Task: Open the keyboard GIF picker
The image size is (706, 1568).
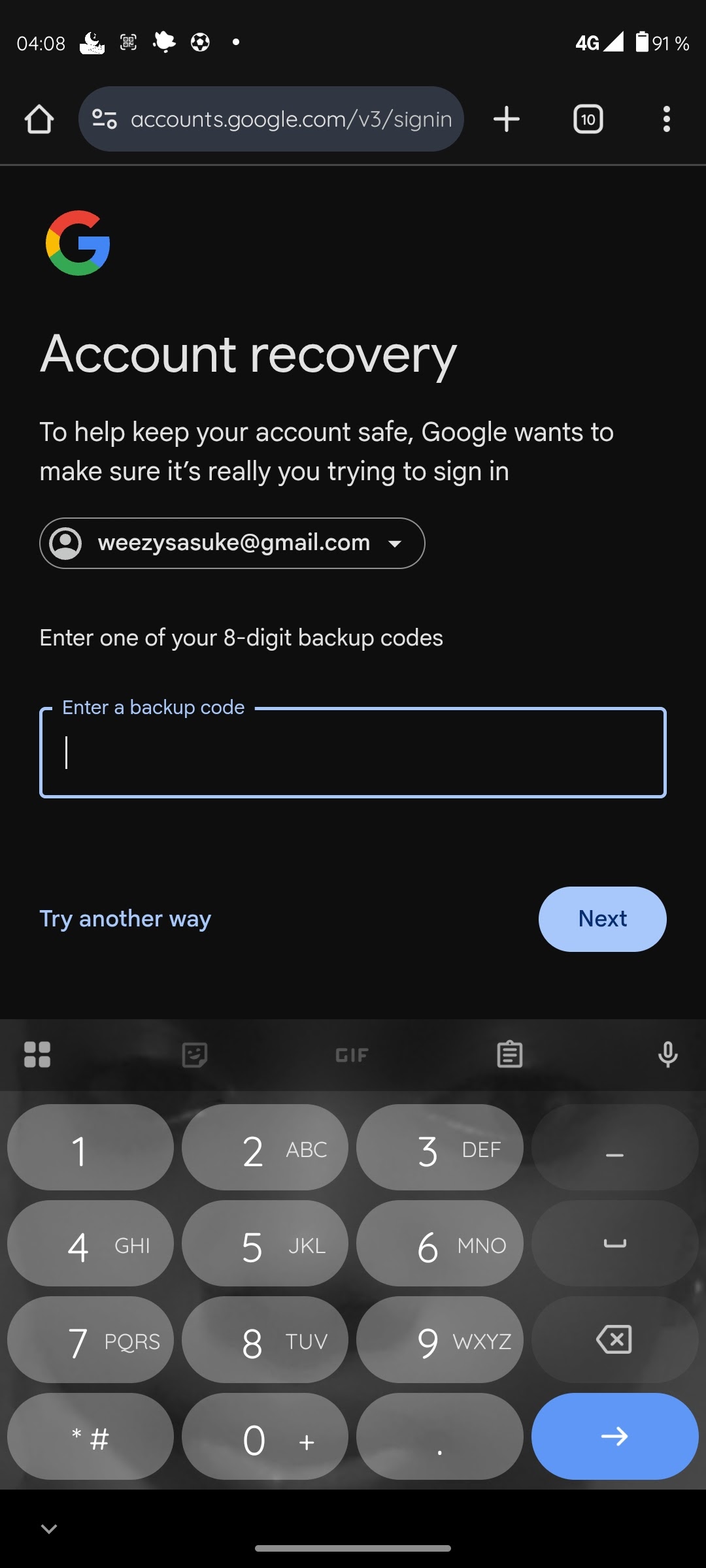Action: point(352,1054)
